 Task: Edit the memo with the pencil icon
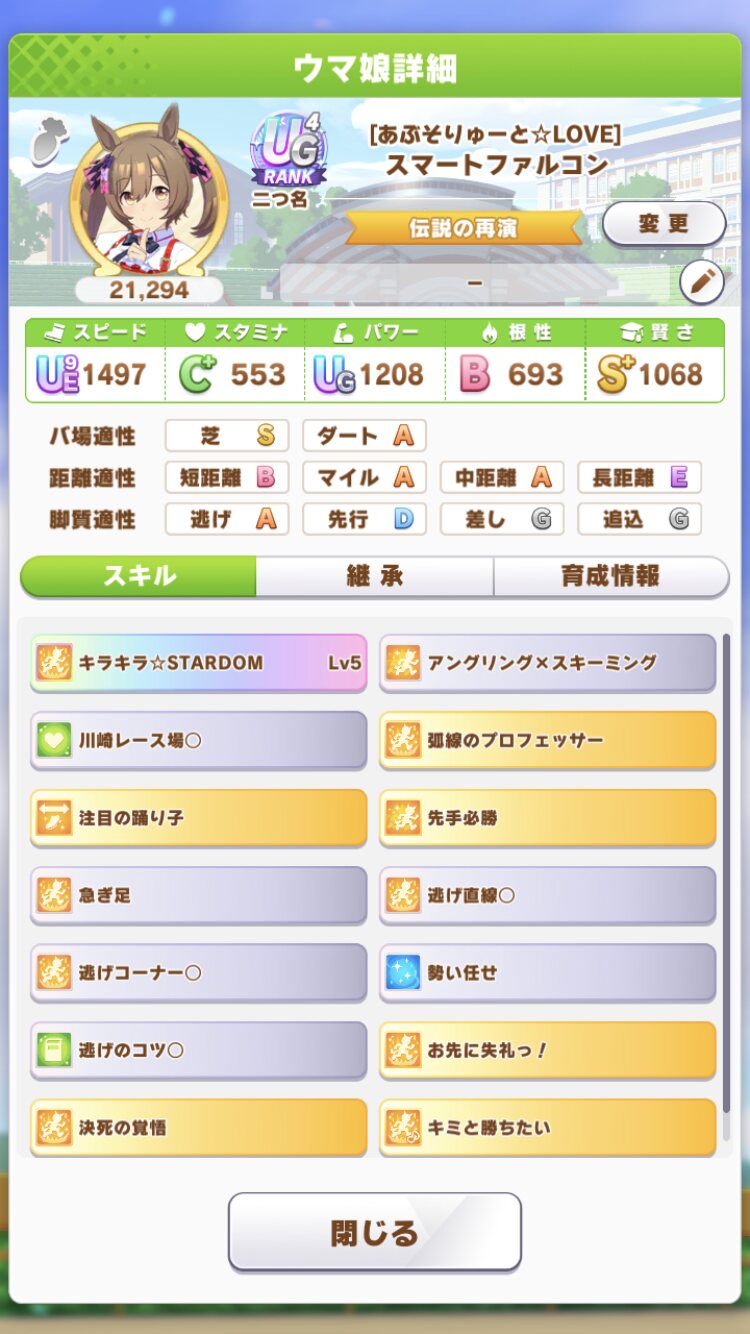701,282
